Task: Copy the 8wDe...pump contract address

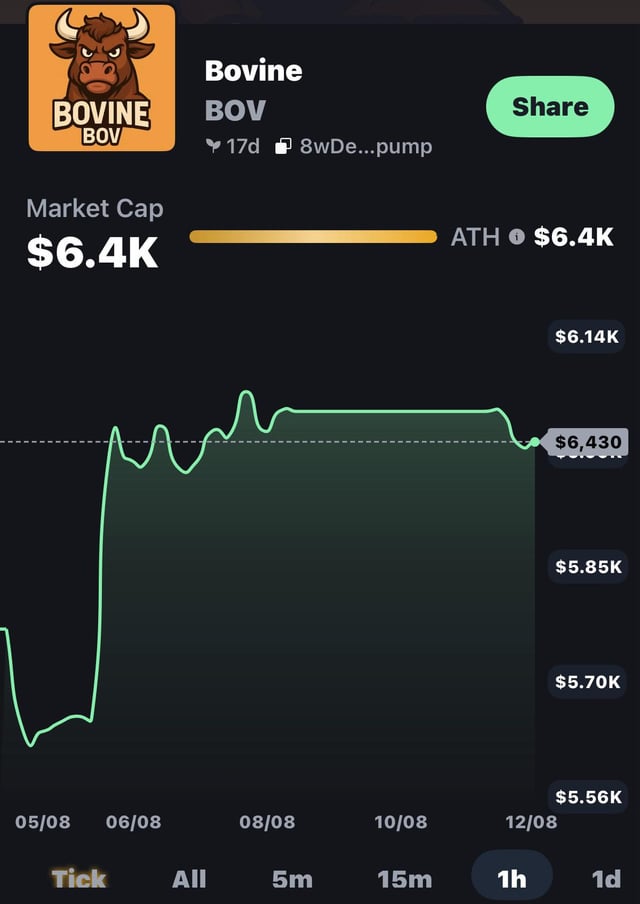Action: point(283,147)
